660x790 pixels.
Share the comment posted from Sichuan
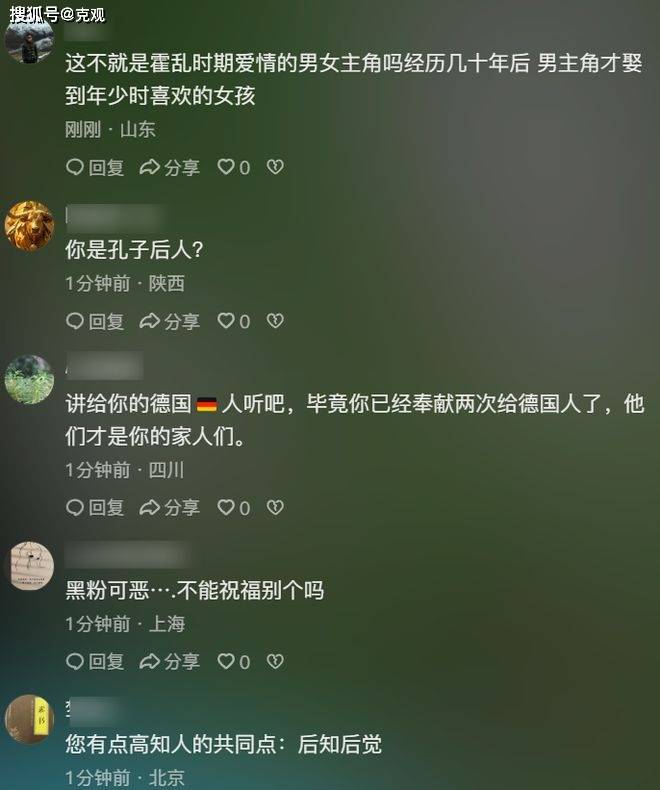(170, 508)
